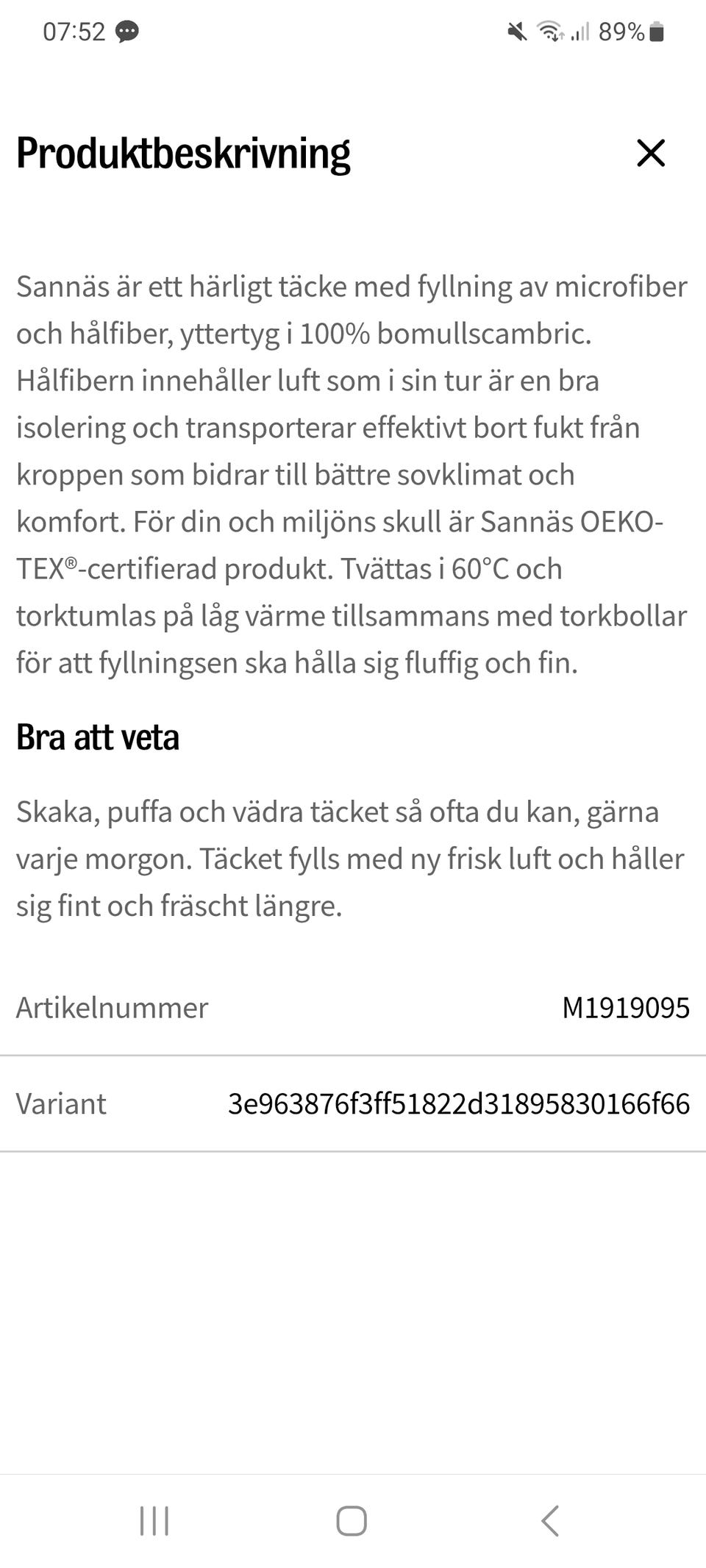The image size is (706, 1568).
Task: Open the recent apps overview
Action: [x=154, y=1521]
